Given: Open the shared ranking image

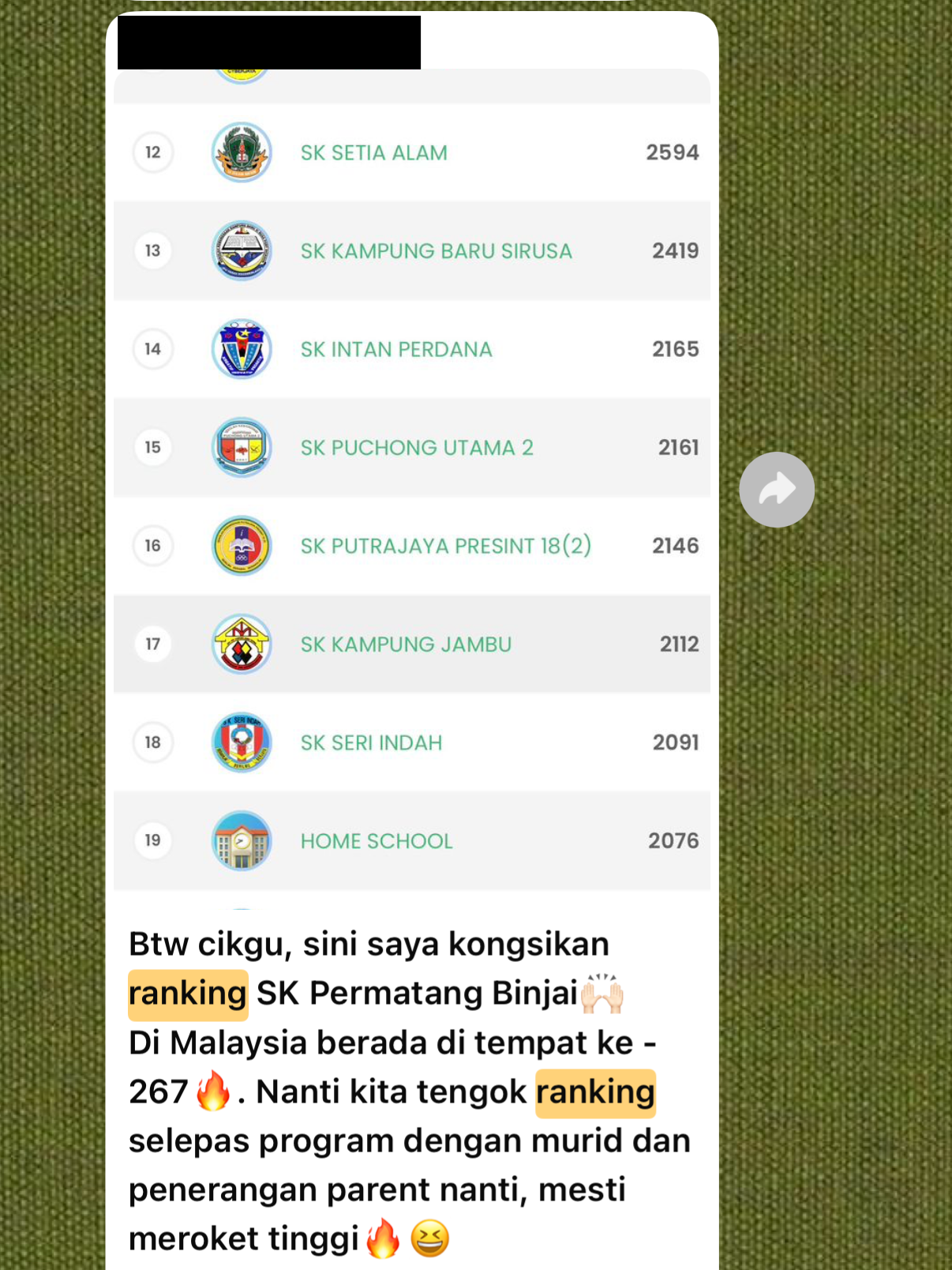Looking at the screenshot, I should click(x=411, y=490).
